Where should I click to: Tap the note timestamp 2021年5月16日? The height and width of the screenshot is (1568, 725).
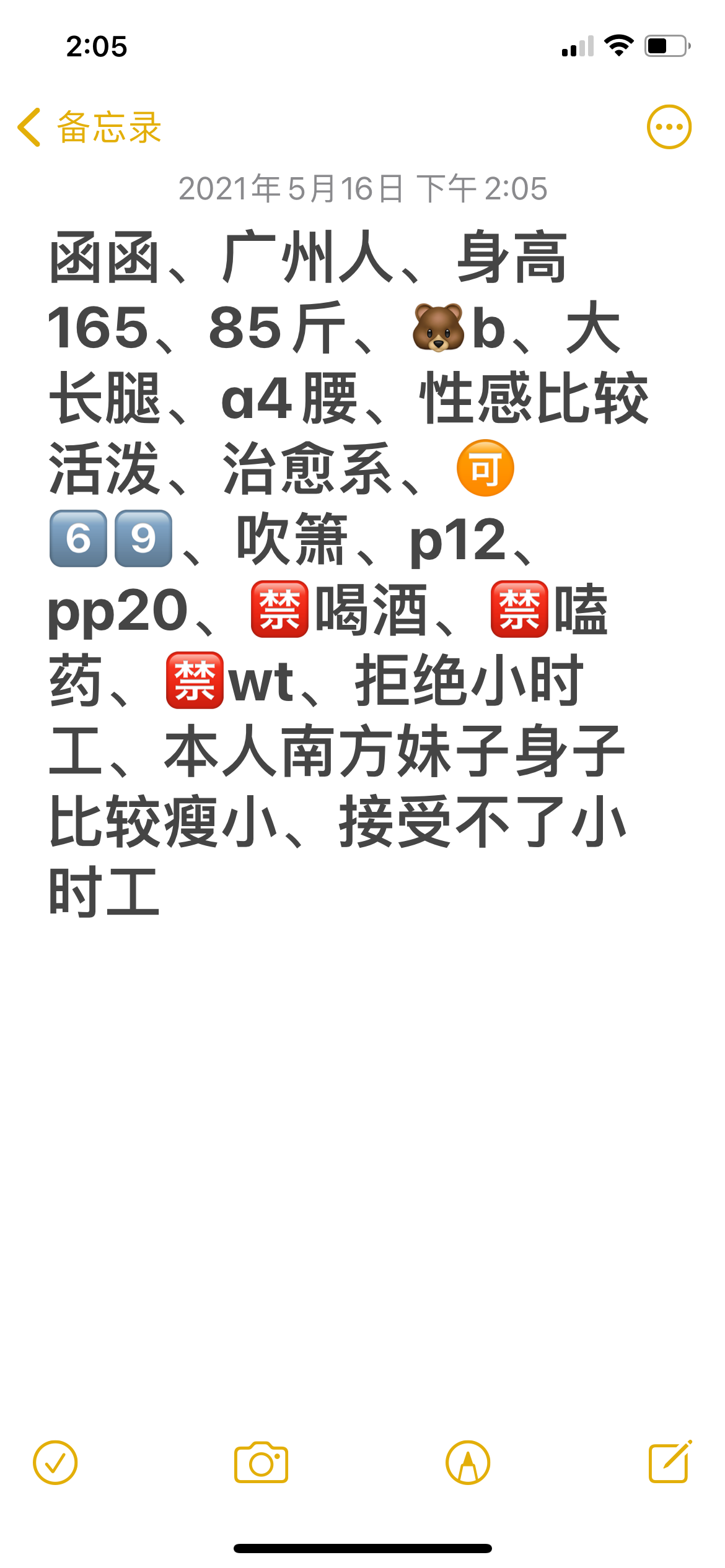(x=362, y=189)
